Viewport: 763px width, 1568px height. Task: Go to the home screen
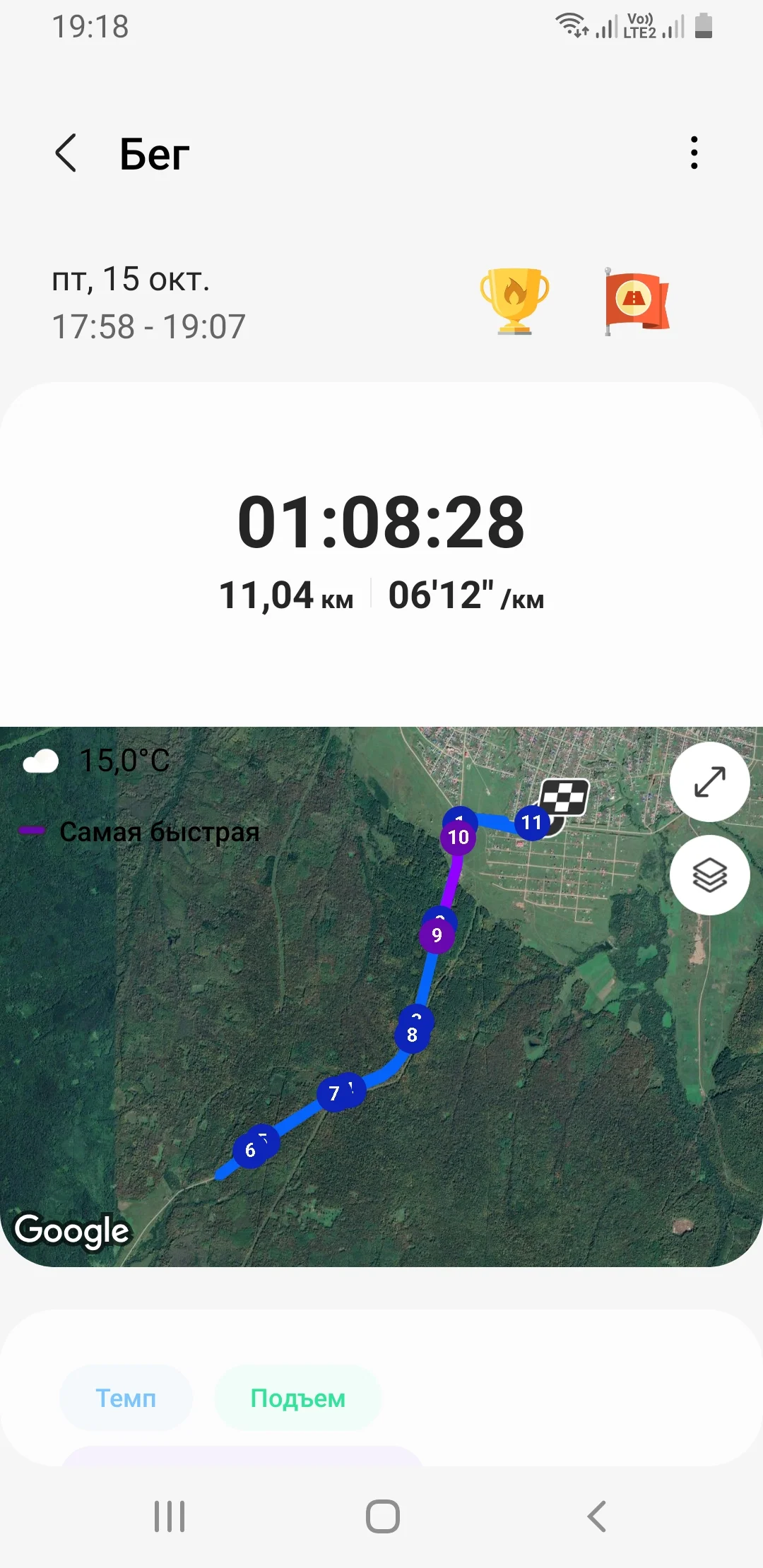(x=382, y=1516)
